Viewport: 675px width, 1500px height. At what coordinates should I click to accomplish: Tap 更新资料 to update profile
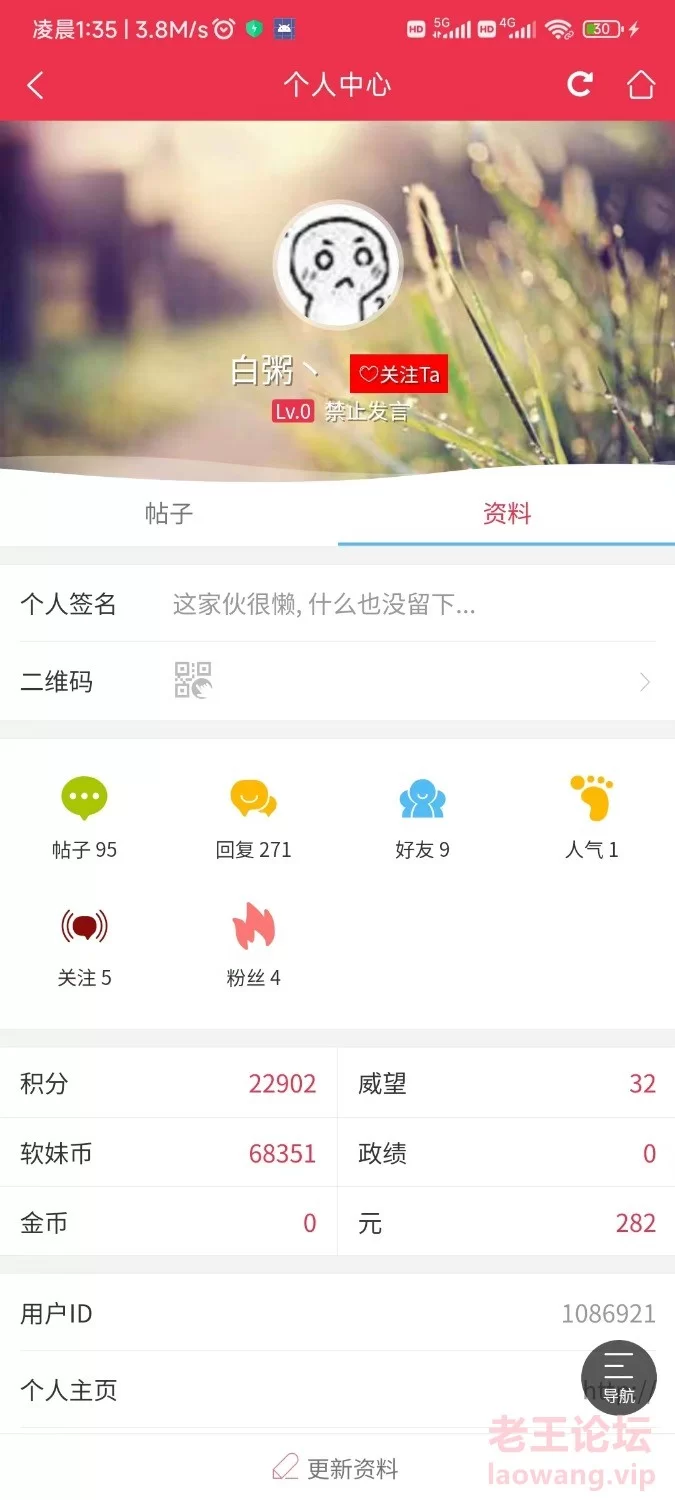pyautogui.click(x=337, y=1468)
